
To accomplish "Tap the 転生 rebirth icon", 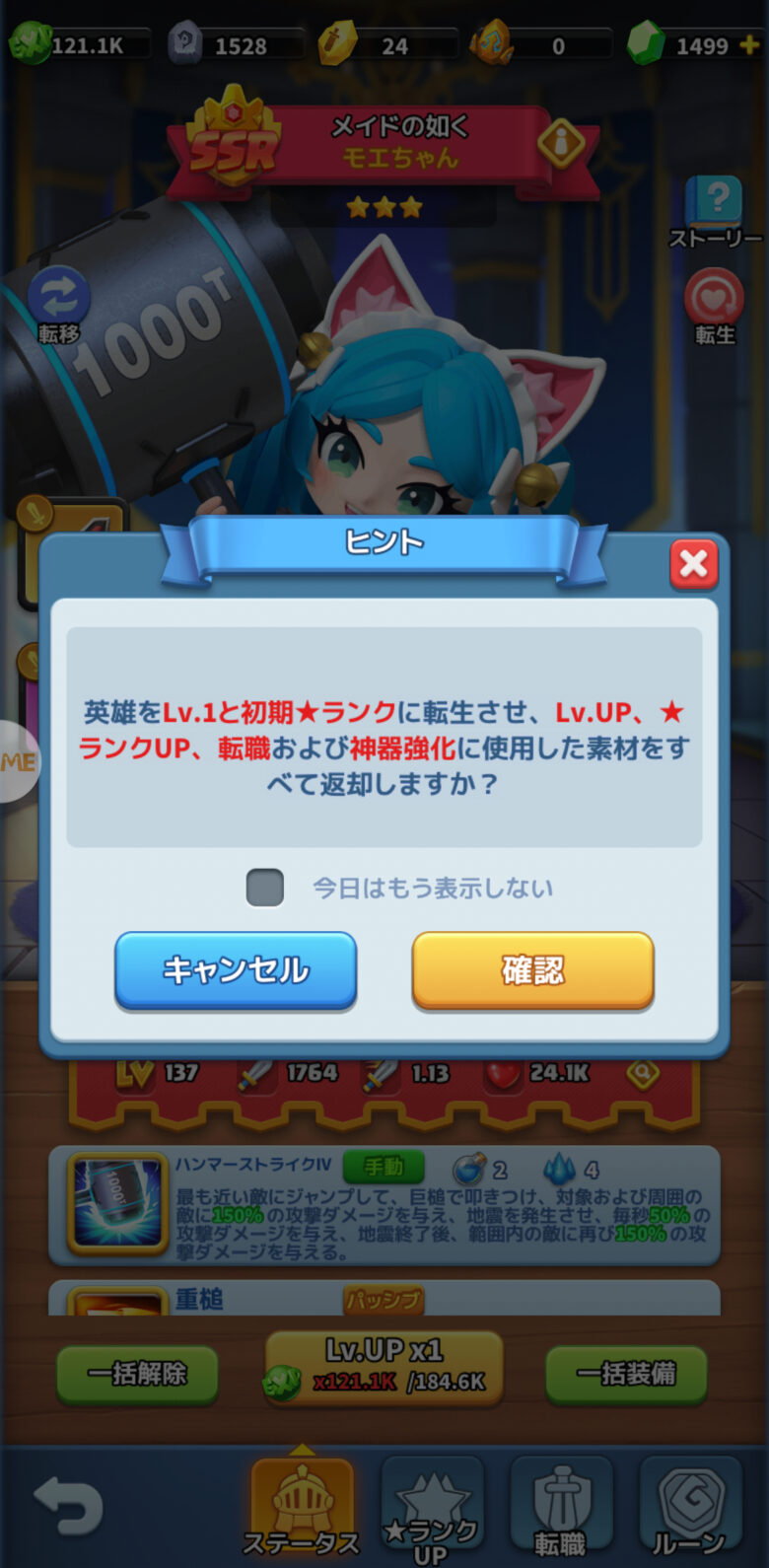I will 715,301.
